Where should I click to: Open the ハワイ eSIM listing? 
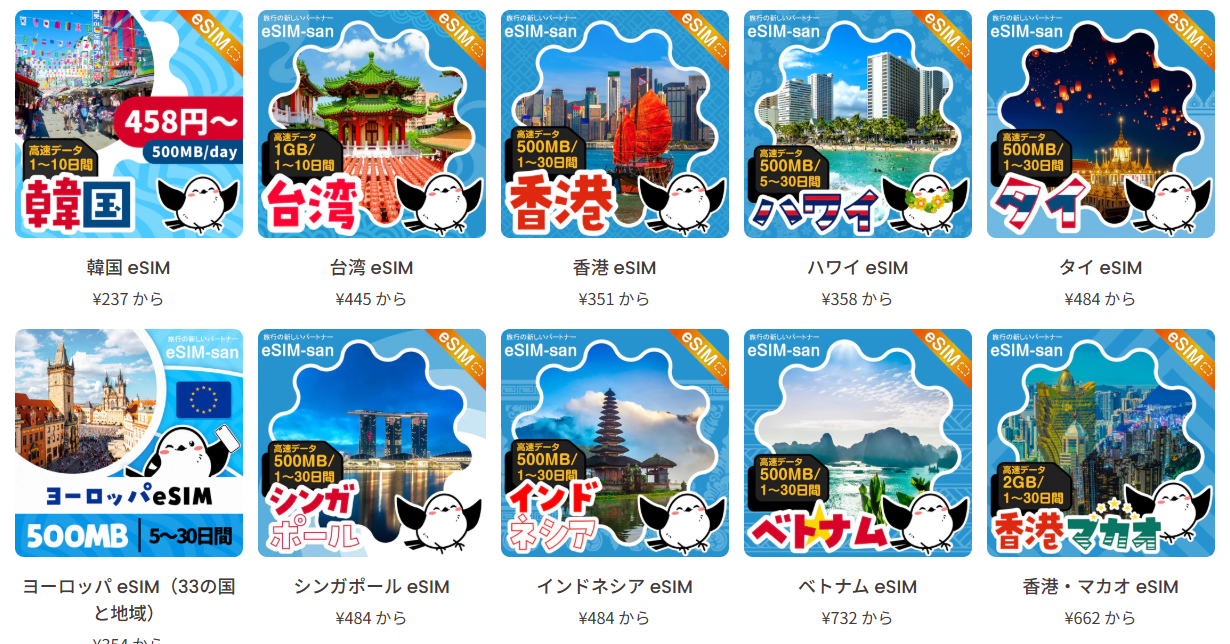point(857,124)
